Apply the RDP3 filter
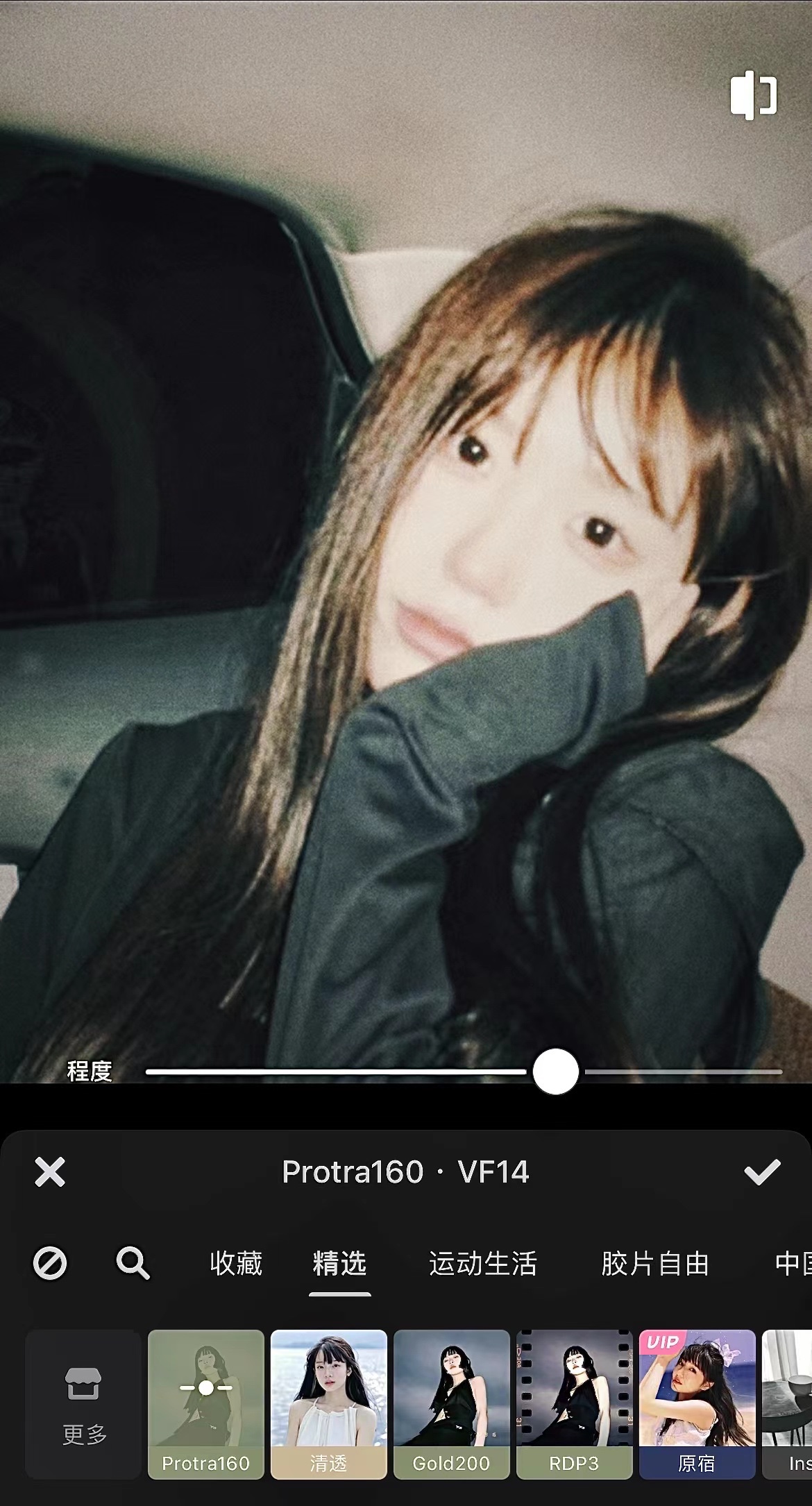This screenshot has height=1506, width=812. (x=575, y=1404)
